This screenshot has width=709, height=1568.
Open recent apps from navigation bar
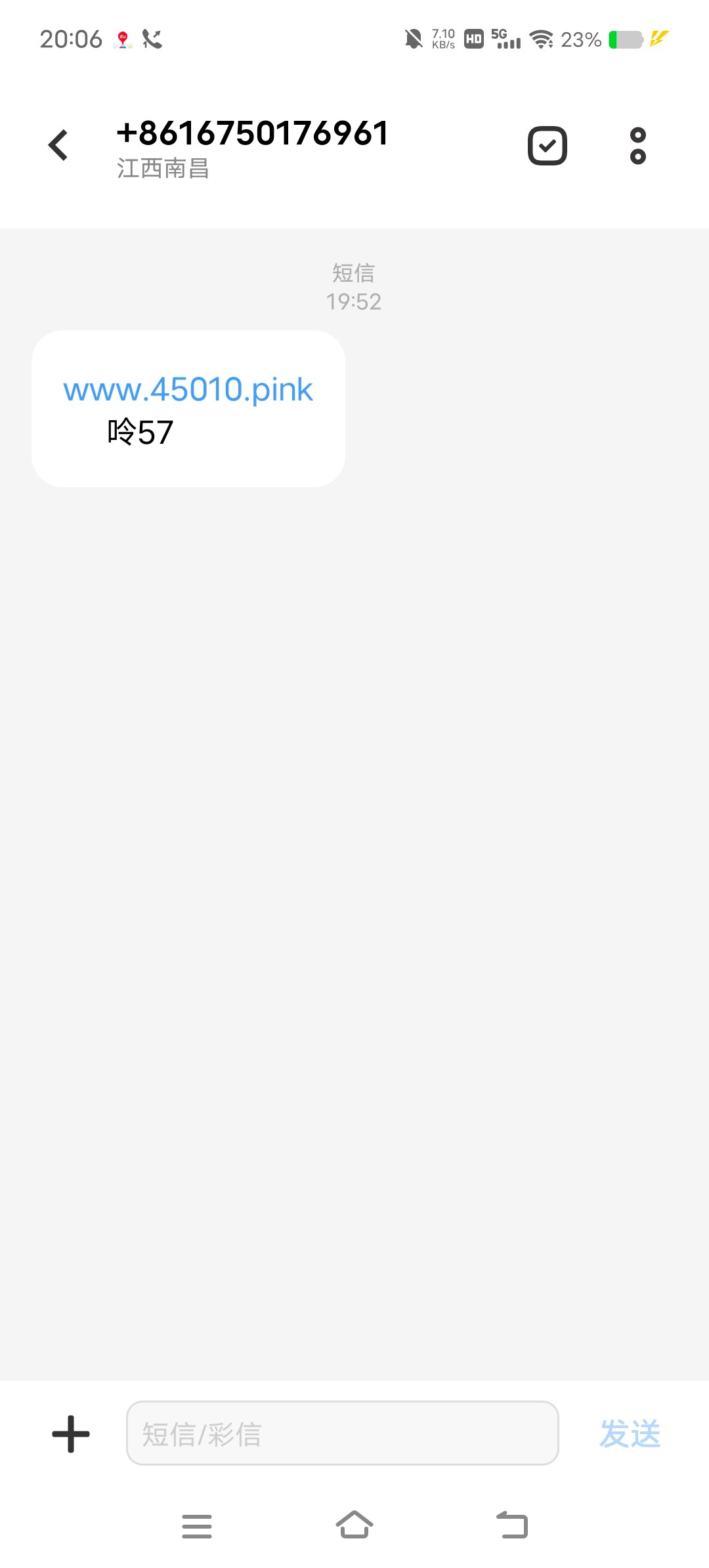click(x=197, y=1526)
